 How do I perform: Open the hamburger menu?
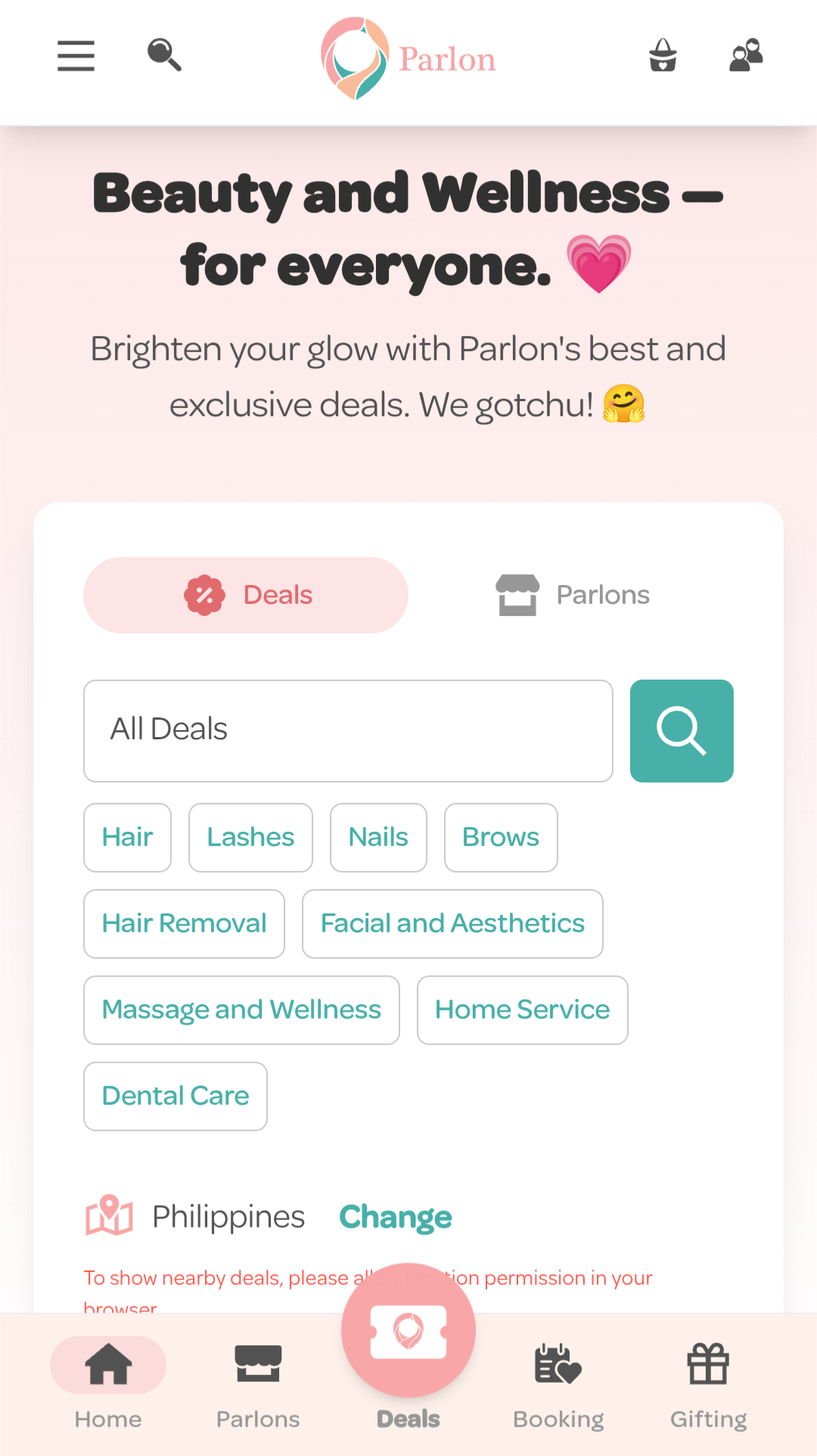[76, 56]
